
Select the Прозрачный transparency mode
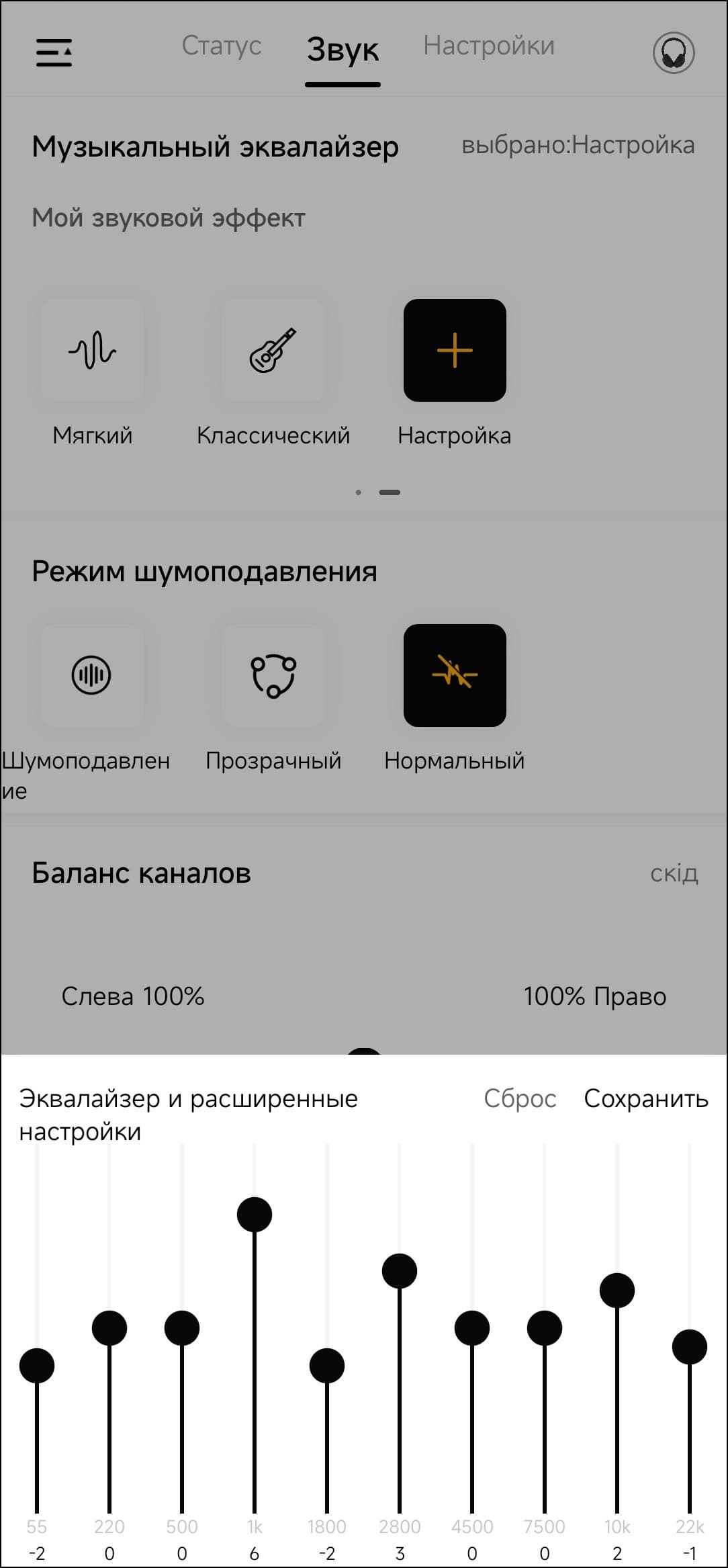pyautogui.click(x=273, y=675)
